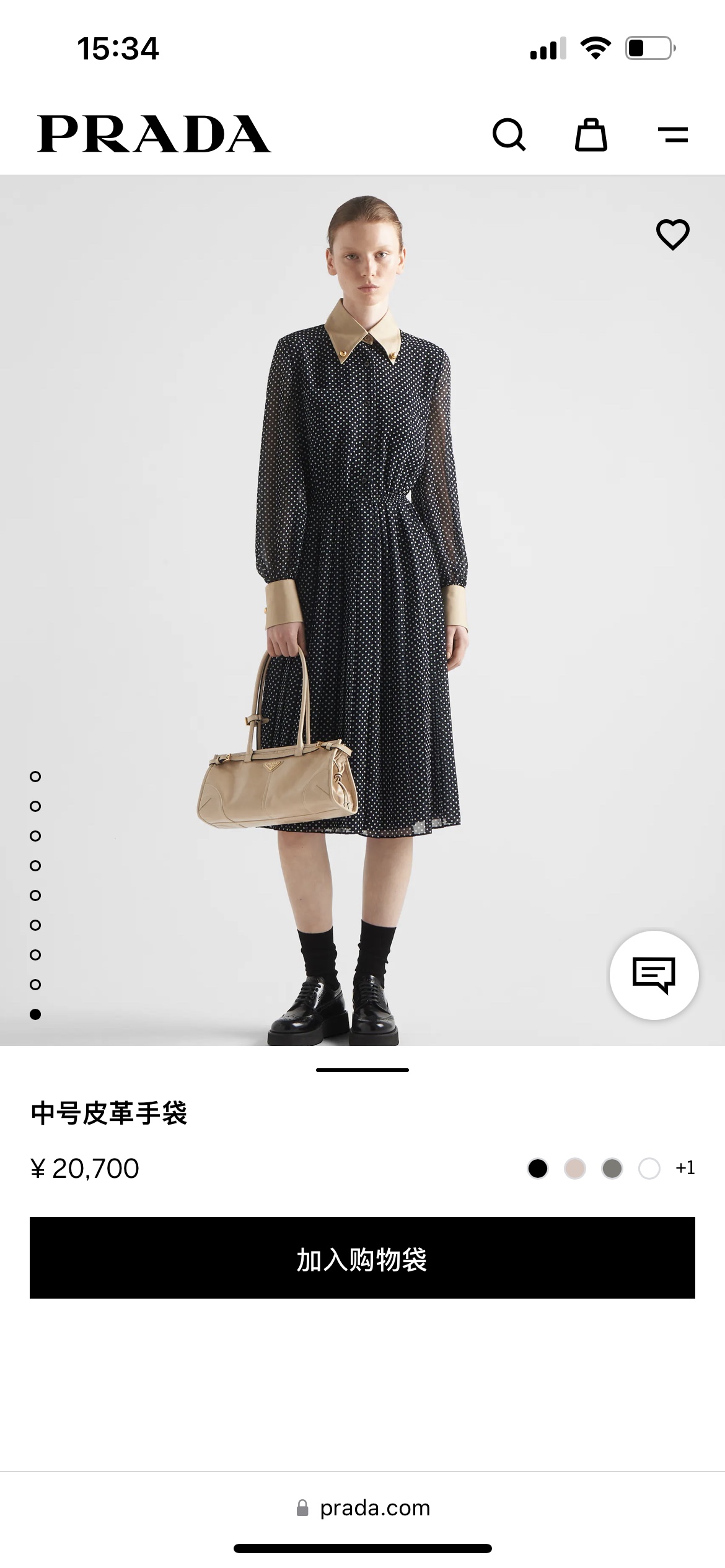The height and width of the screenshot is (1568, 725).
Task: Tap the prada.com address bar
Action: pos(362,1508)
